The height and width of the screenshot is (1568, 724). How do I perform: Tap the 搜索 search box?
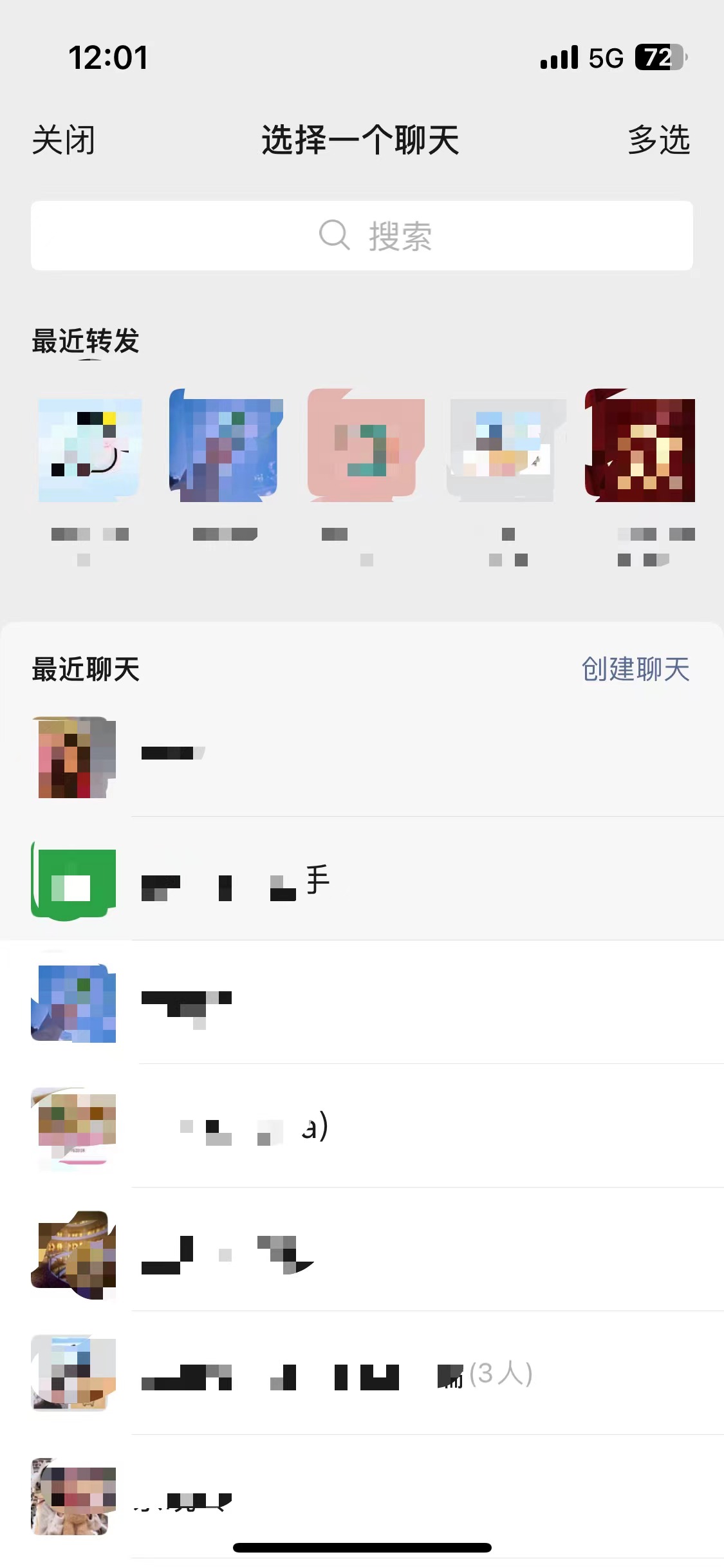[x=362, y=236]
